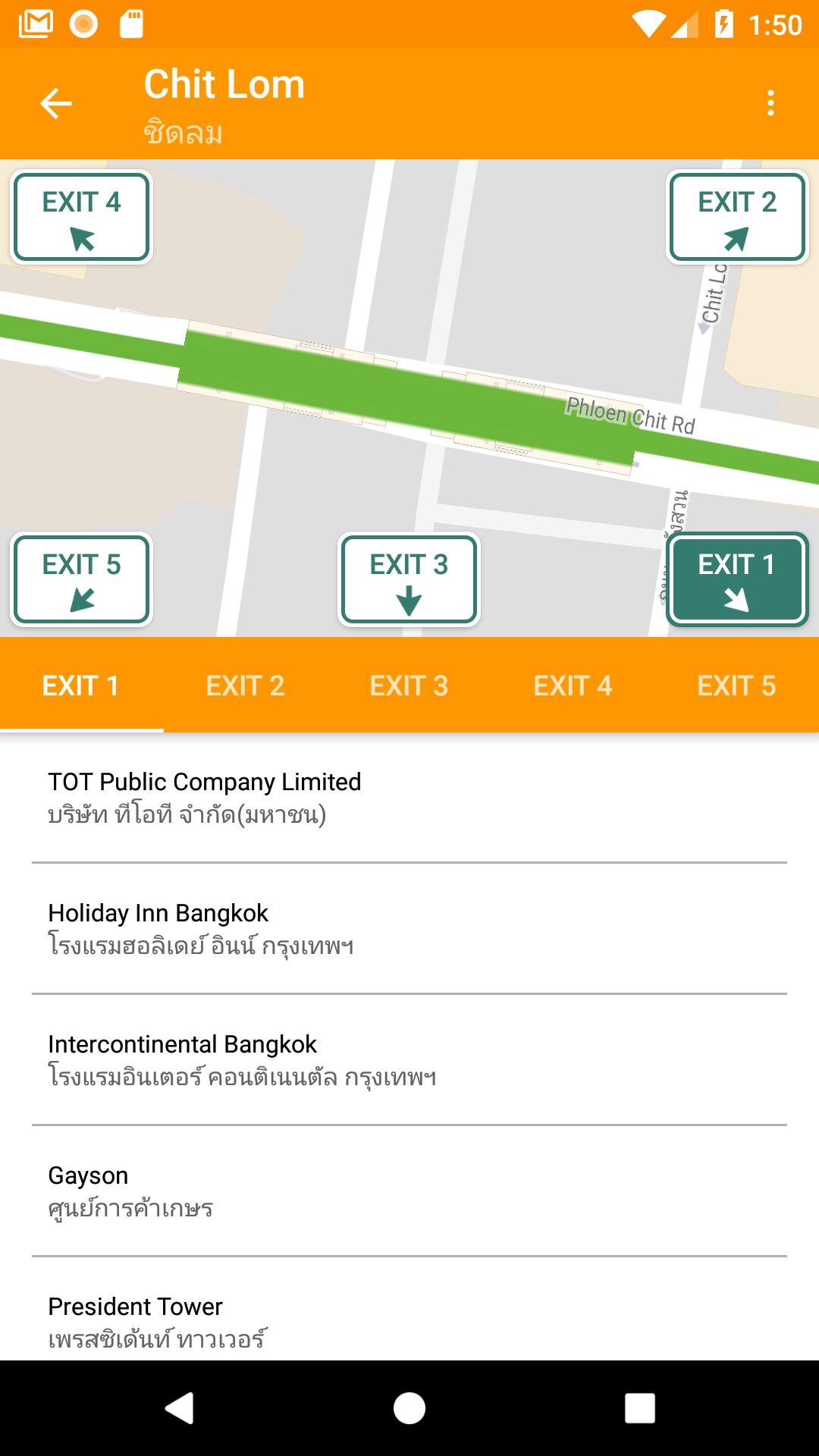Switch to the EXIT 5 tab
819x1456 pixels.
[736, 685]
